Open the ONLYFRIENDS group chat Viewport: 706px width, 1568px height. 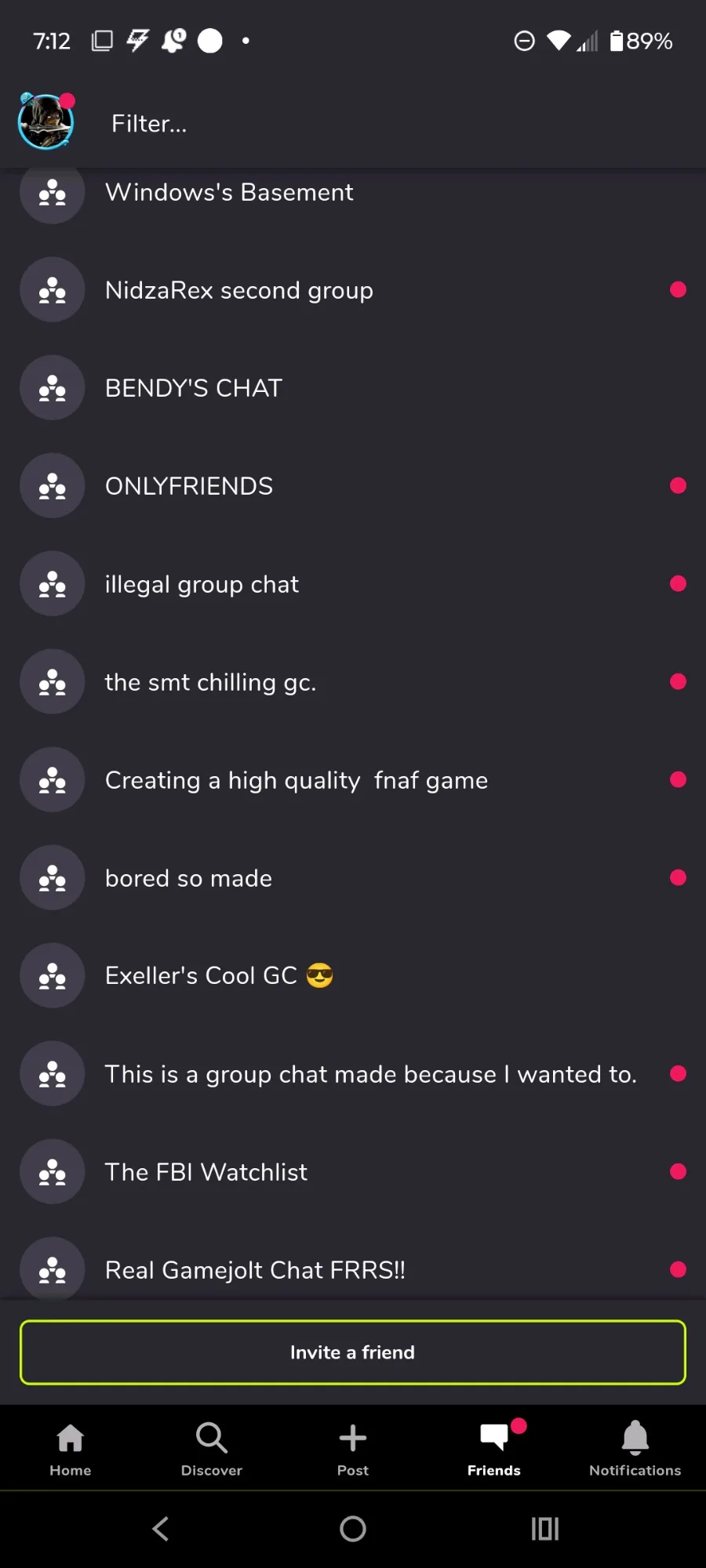(x=353, y=486)
